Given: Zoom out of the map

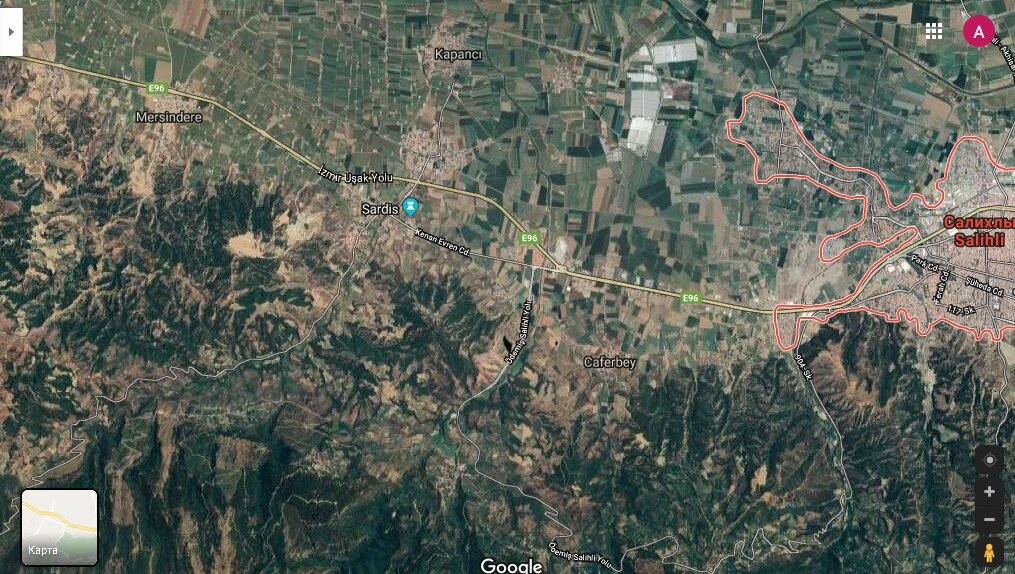Looking at the screenshot, I should [x=989, y=520].
